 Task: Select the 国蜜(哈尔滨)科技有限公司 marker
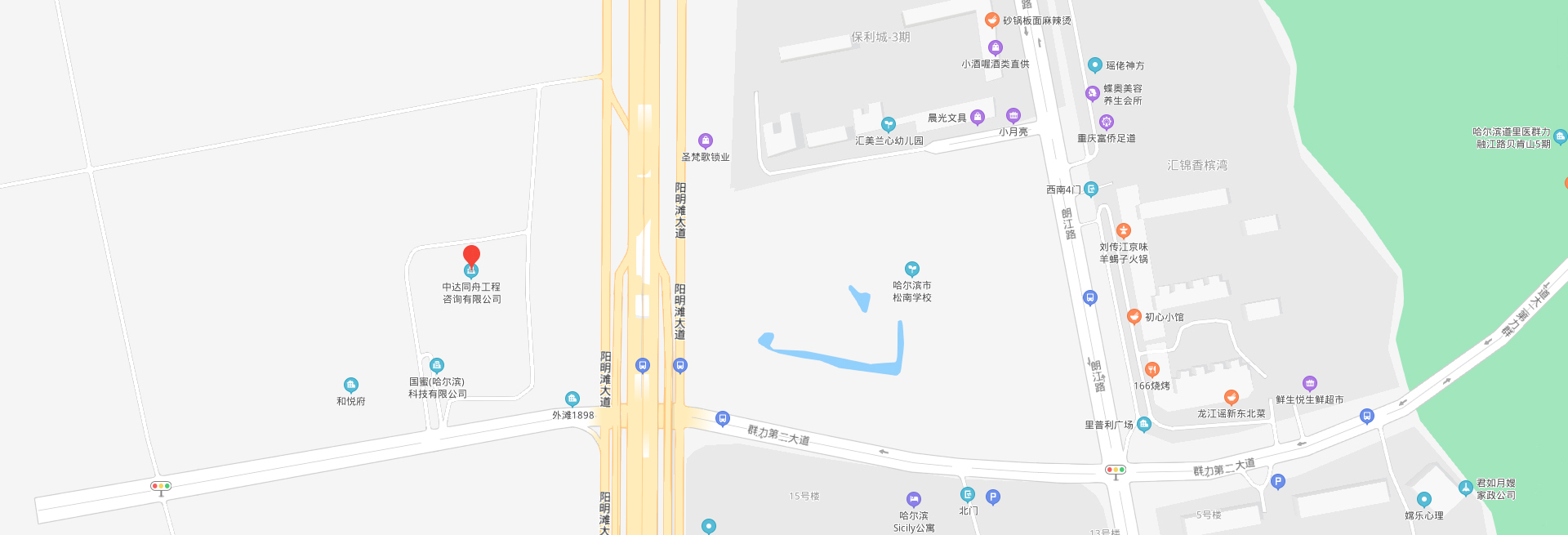437,365
